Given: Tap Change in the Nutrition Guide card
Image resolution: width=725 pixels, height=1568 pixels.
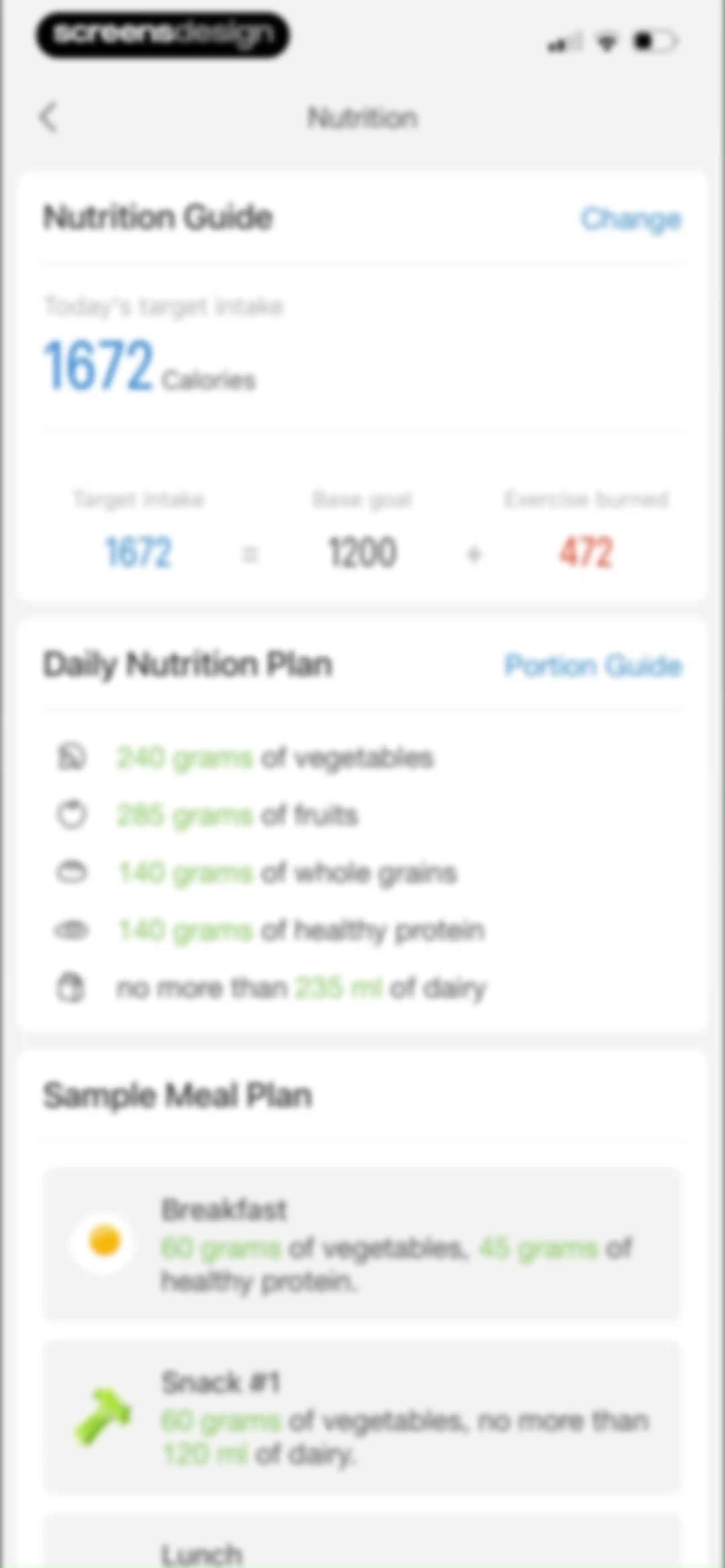Looking at the screenshot, I should (631, 219).
